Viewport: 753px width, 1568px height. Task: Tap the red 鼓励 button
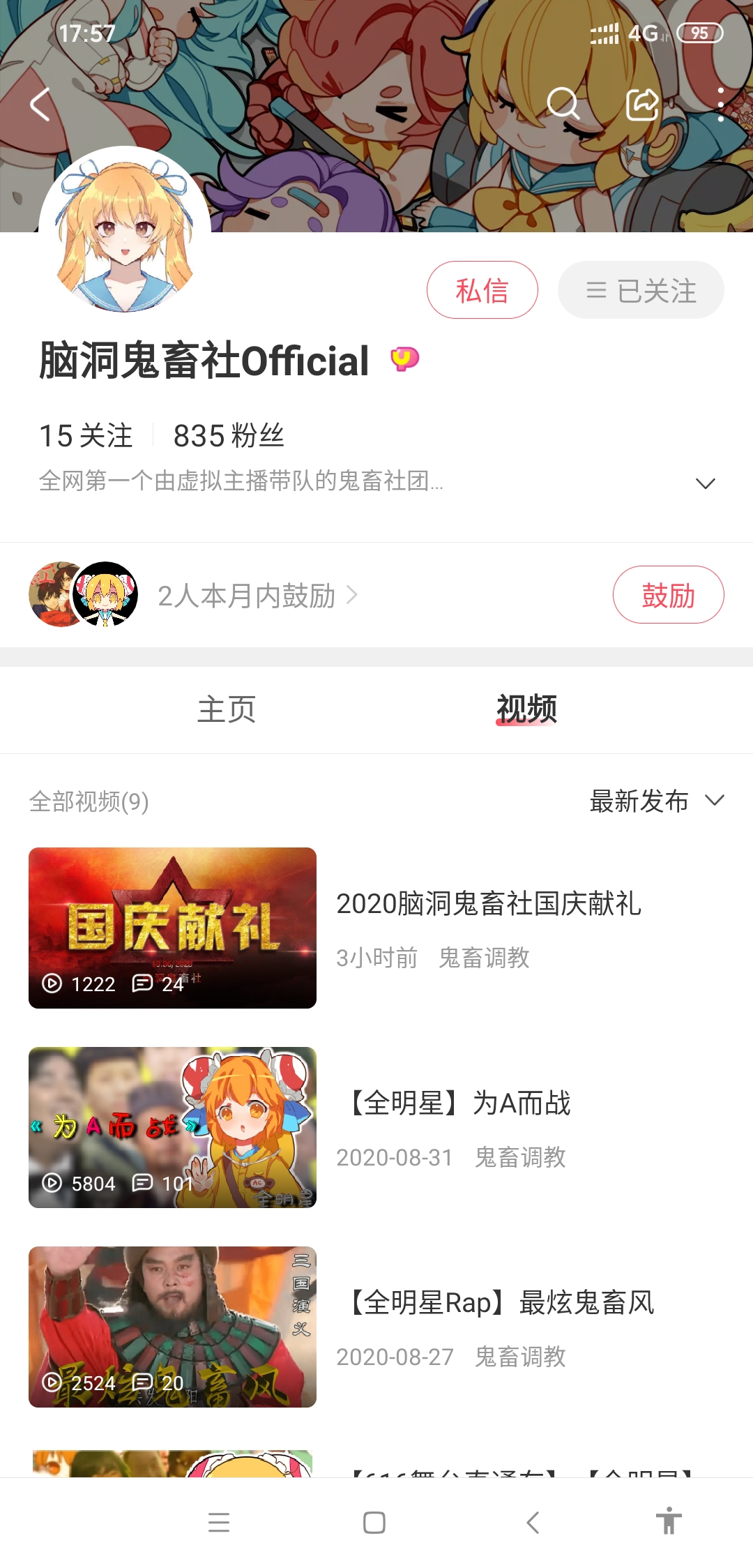click(x=668, y=595)
